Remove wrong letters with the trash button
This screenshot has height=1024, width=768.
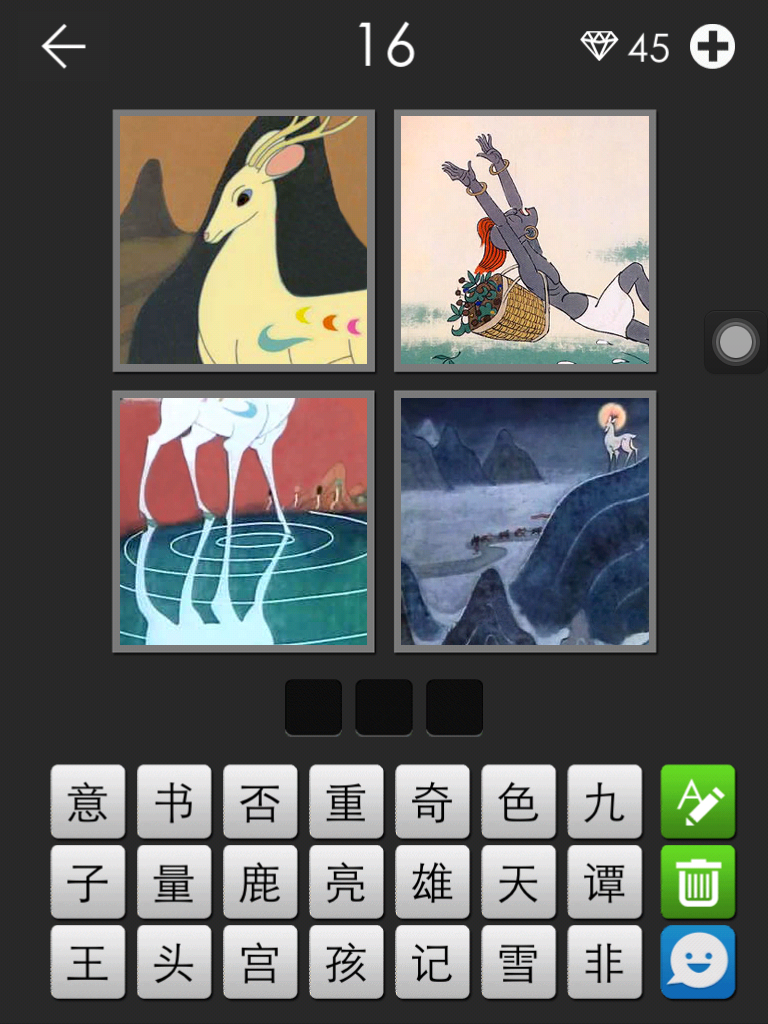[x=698, y=882]
